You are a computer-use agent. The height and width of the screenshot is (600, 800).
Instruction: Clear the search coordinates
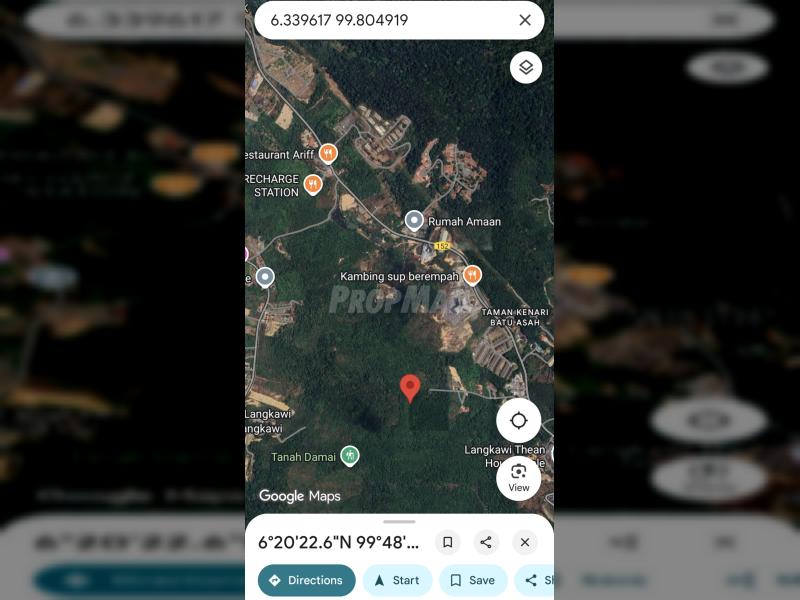525,20
